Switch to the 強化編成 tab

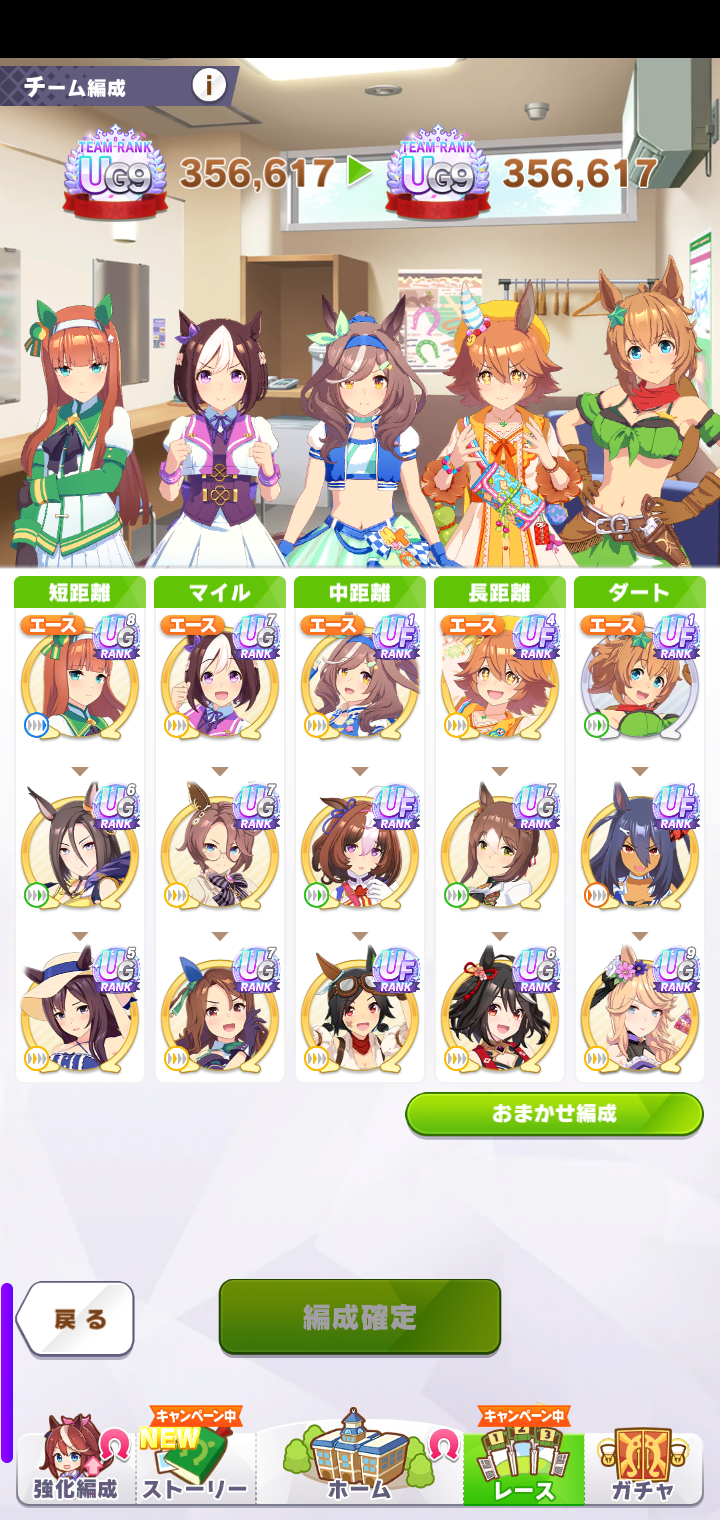point(72,1461)
